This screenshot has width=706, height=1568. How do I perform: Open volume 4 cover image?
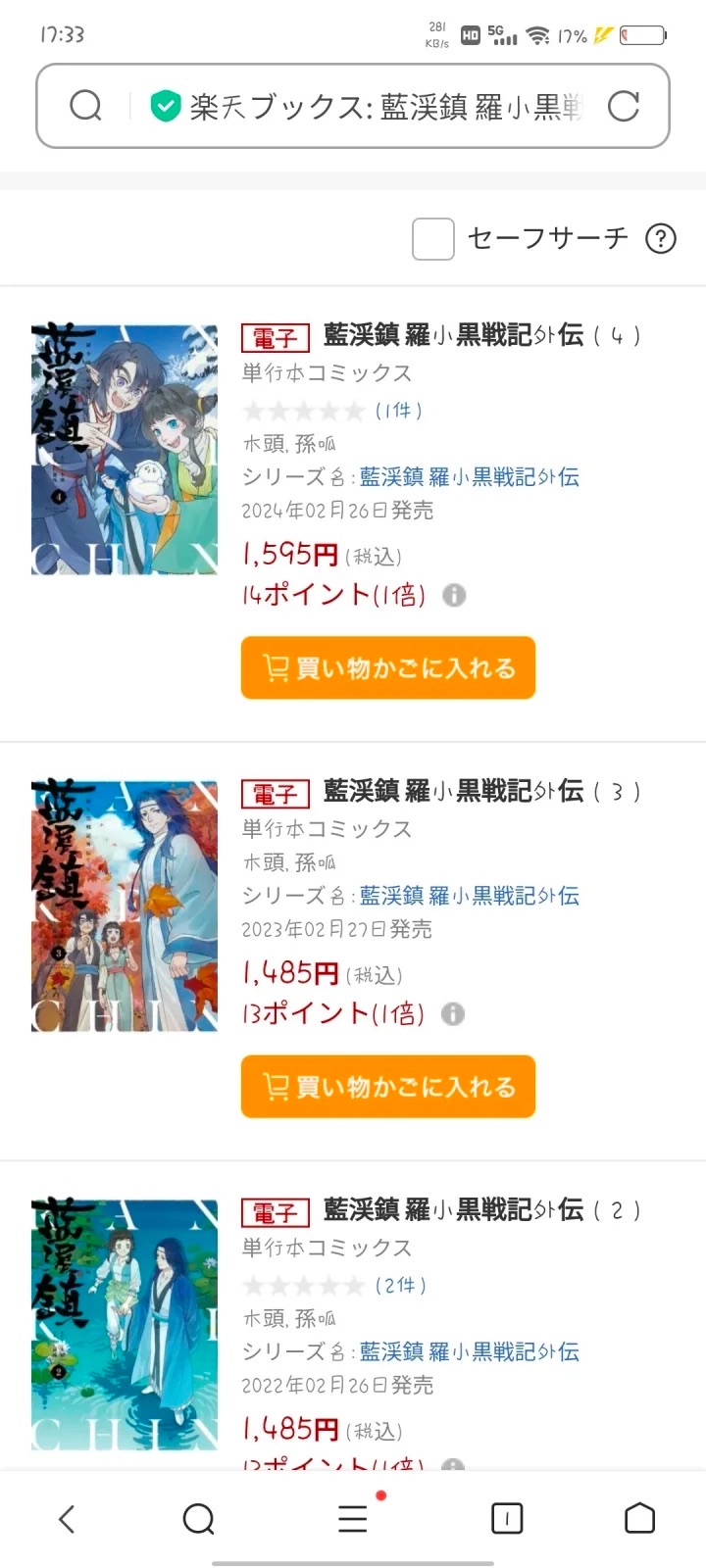click(x=125, y=449)
